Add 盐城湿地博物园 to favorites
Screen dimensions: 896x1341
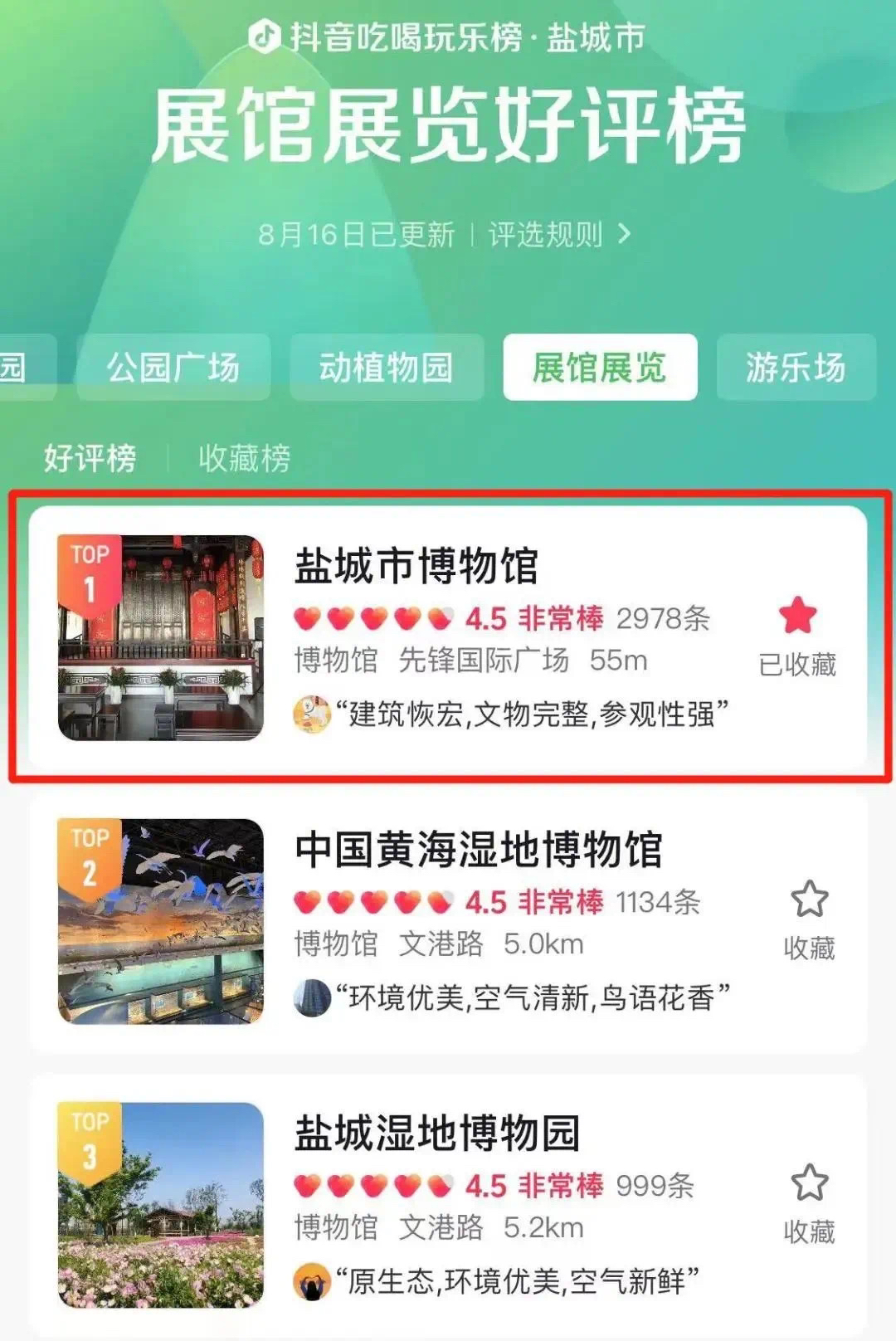point(809,1185)
